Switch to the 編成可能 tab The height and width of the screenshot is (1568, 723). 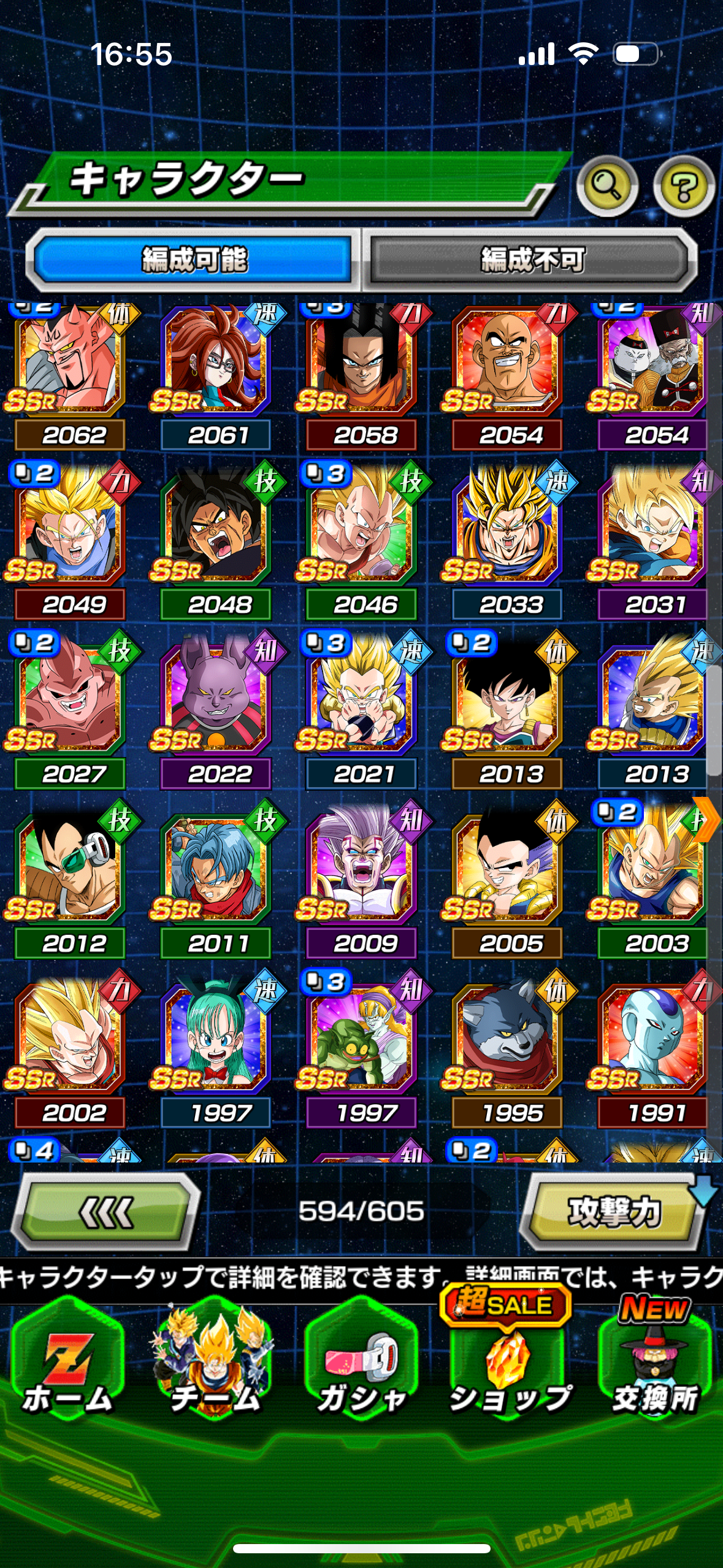194,259
